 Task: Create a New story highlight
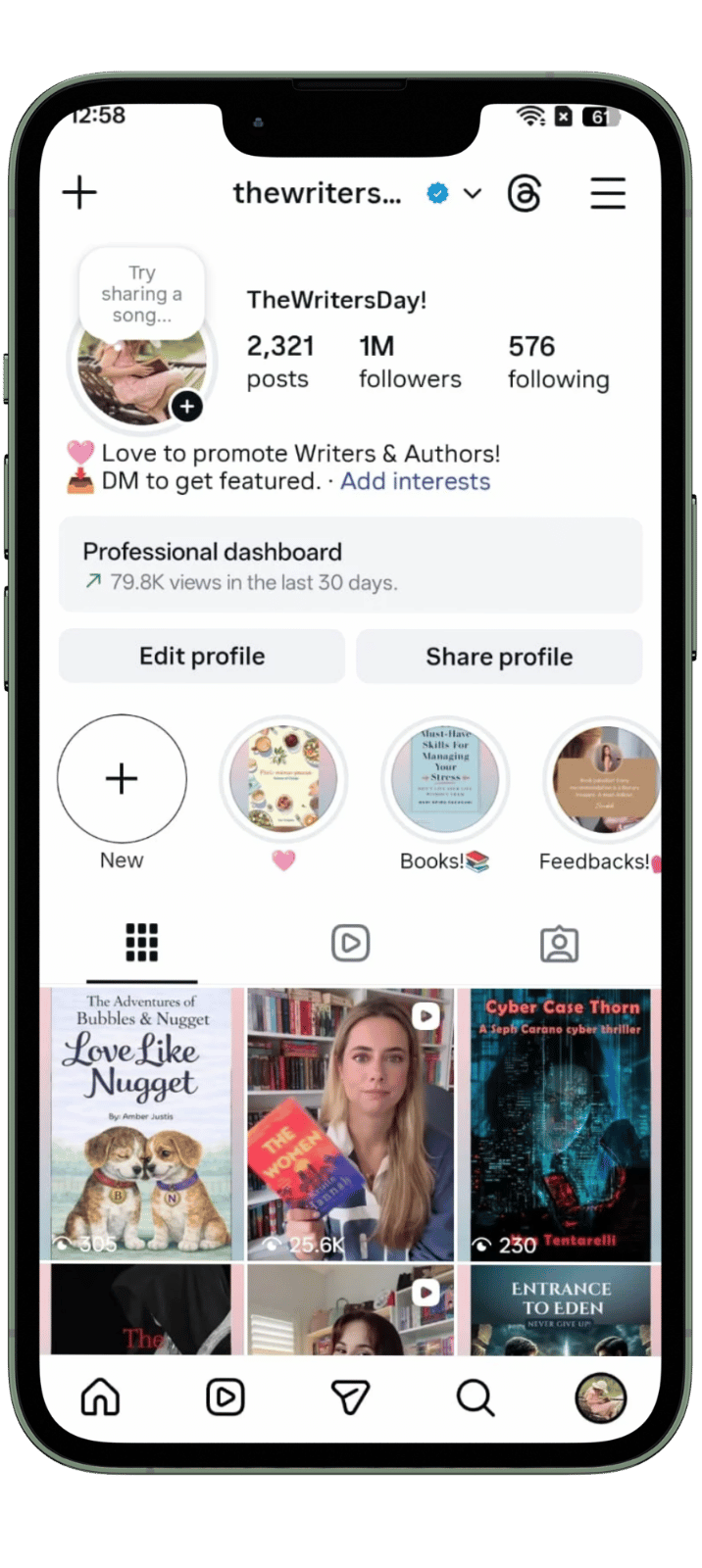122,779
